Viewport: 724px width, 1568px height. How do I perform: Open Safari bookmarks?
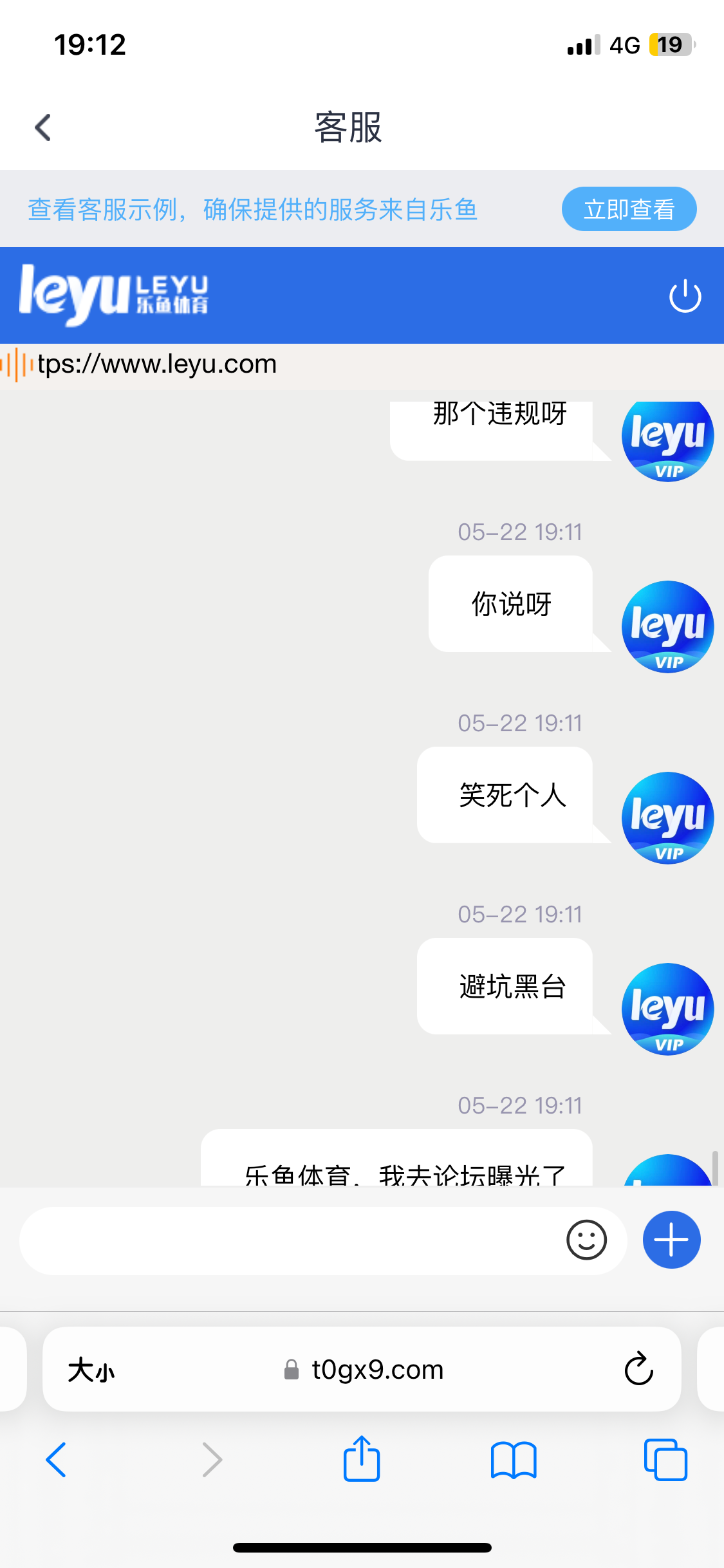click(513, 1459)
